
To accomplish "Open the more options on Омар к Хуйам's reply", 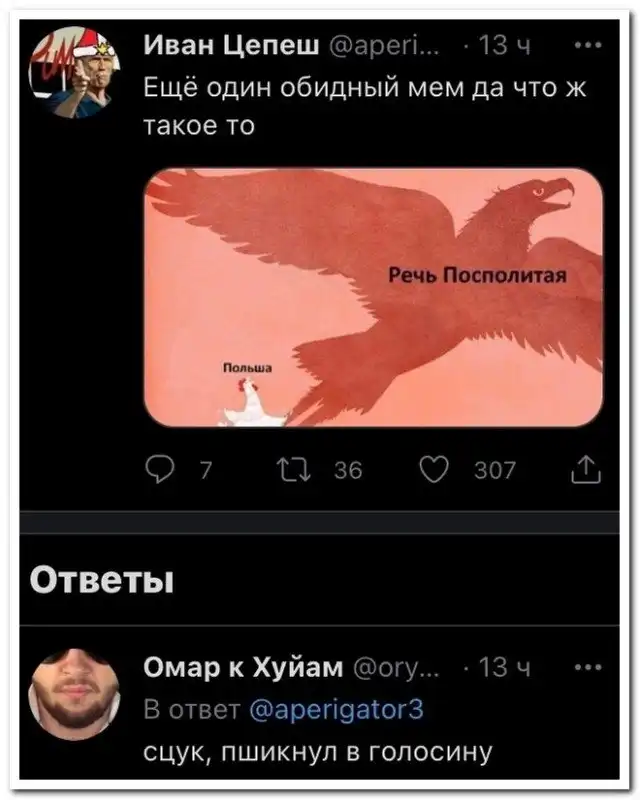I will 590,668.
